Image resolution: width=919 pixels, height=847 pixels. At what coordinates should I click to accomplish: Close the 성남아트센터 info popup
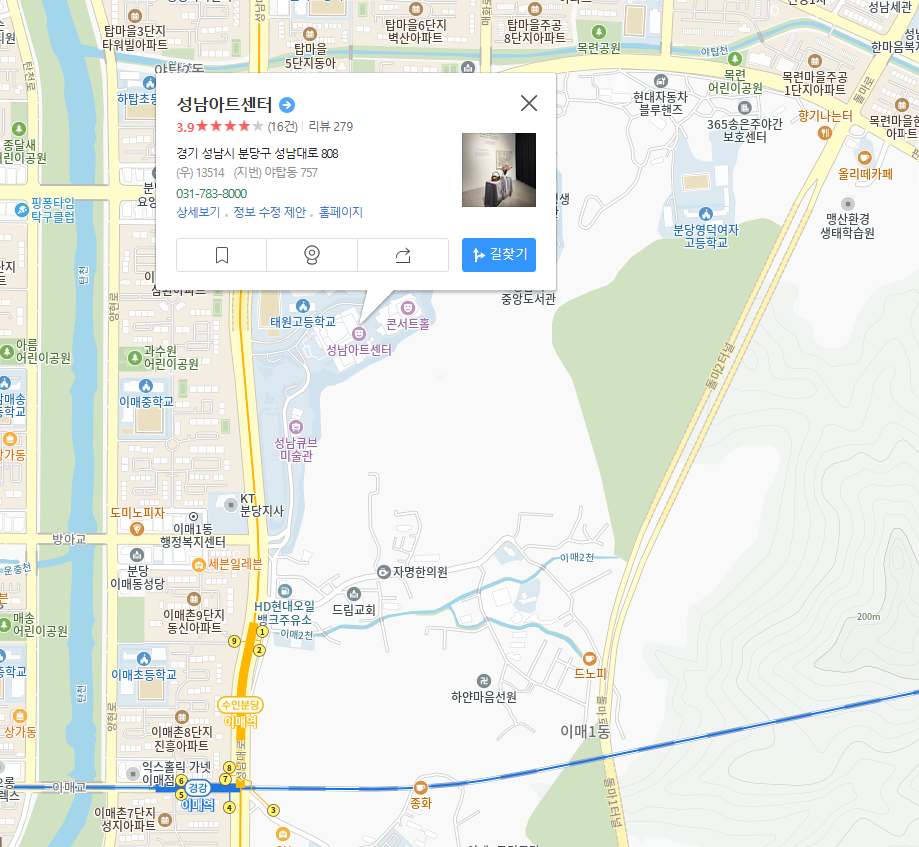[529, 103]
